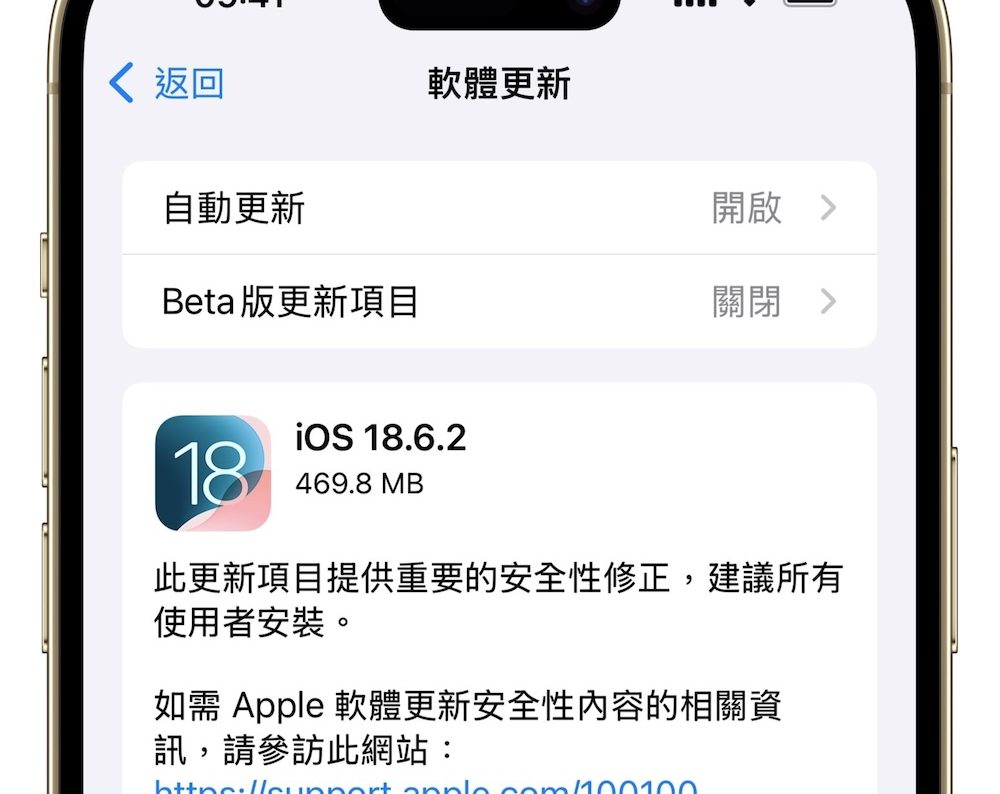Open the 自動更新 settings row
The height and width of the screenshot is (794, 1000).
coord(498,208)
